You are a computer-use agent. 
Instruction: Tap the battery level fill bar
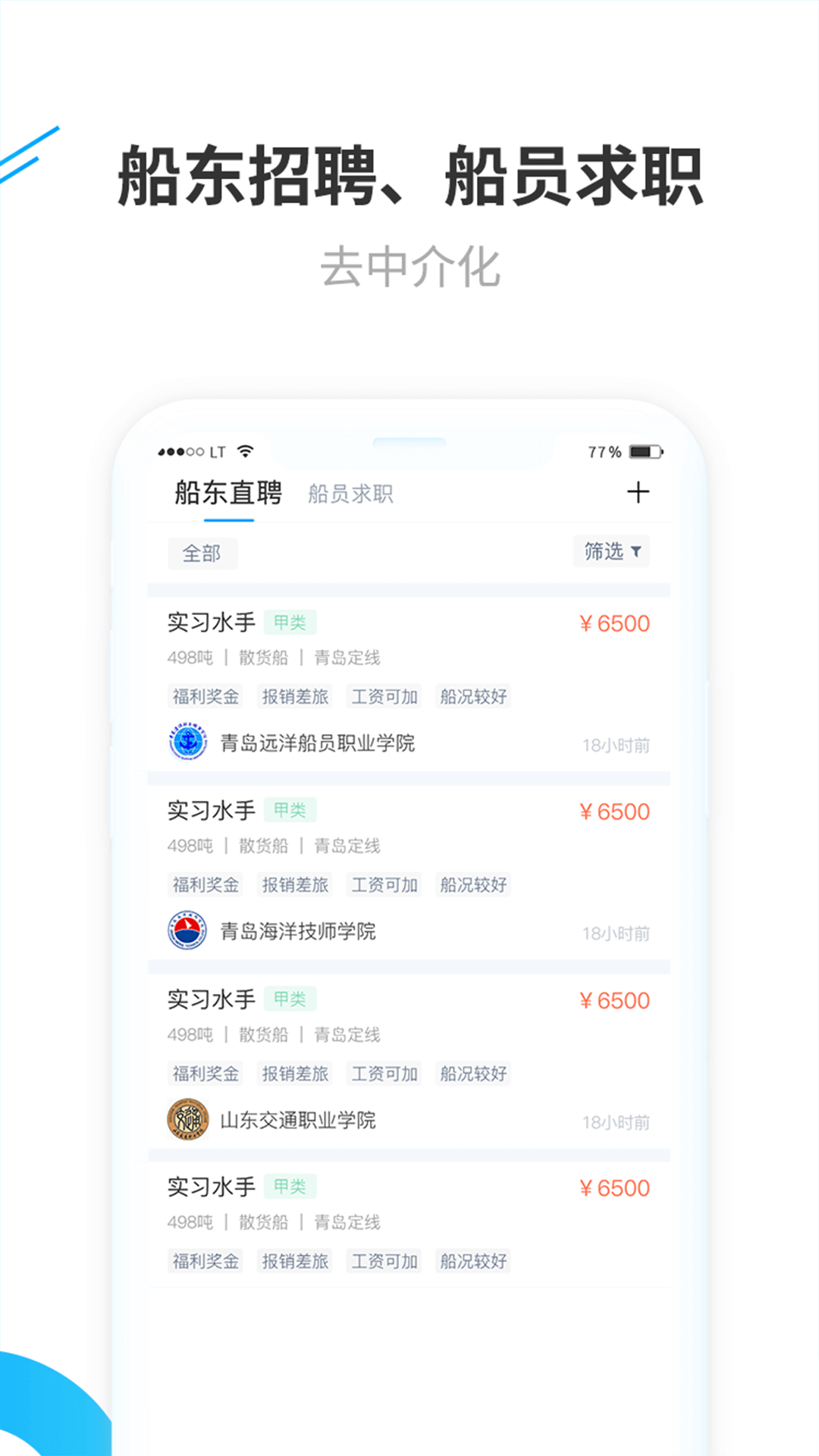tap(639, 450)
